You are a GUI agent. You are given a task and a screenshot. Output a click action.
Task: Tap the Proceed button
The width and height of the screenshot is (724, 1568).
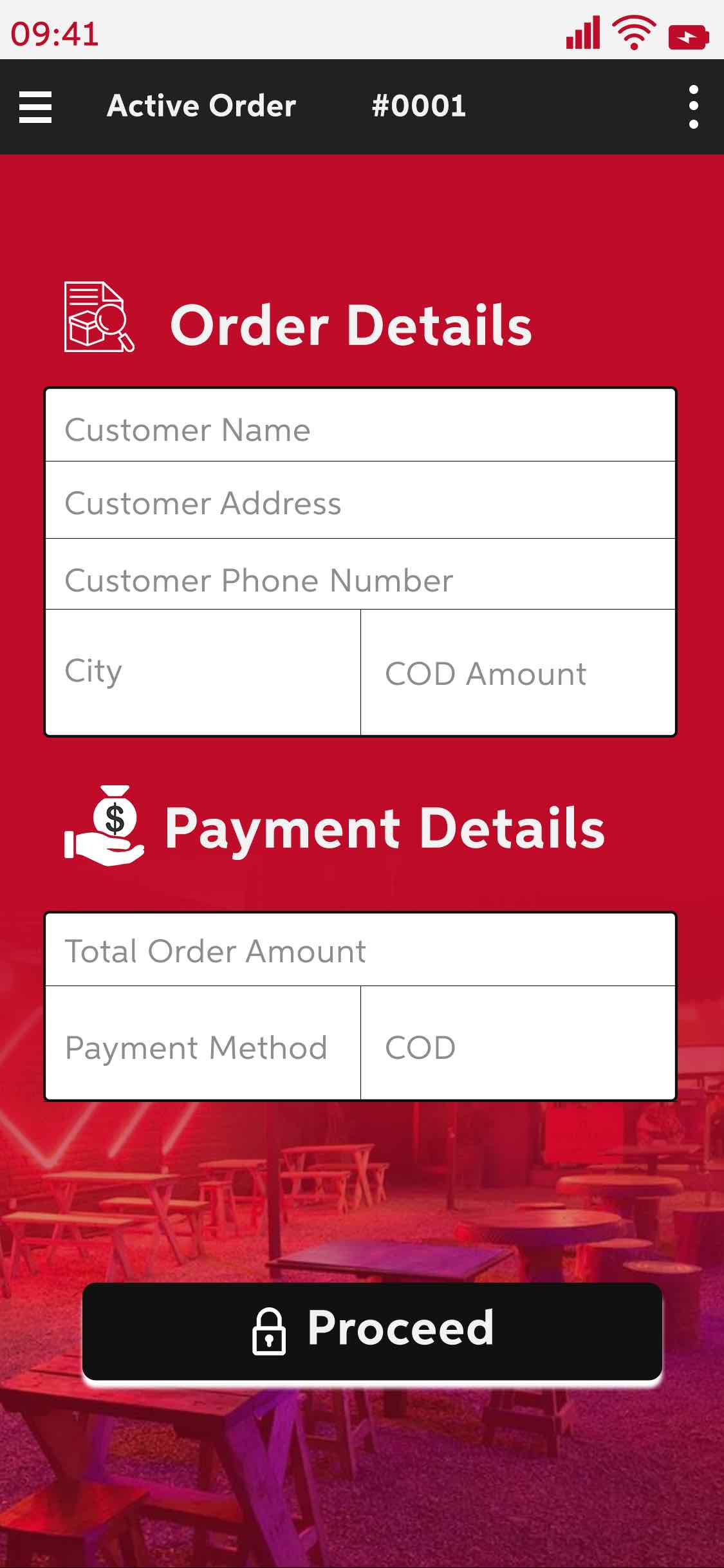pos(372,1330)
